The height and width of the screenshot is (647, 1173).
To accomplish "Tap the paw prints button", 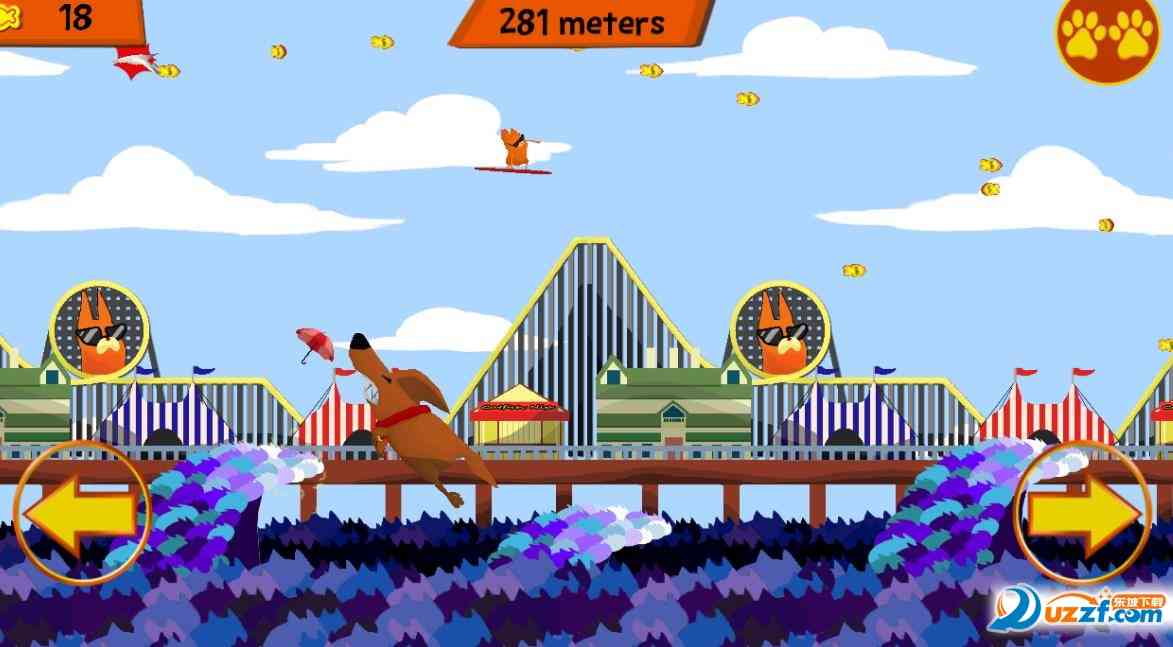I will tap(1107, 37).
